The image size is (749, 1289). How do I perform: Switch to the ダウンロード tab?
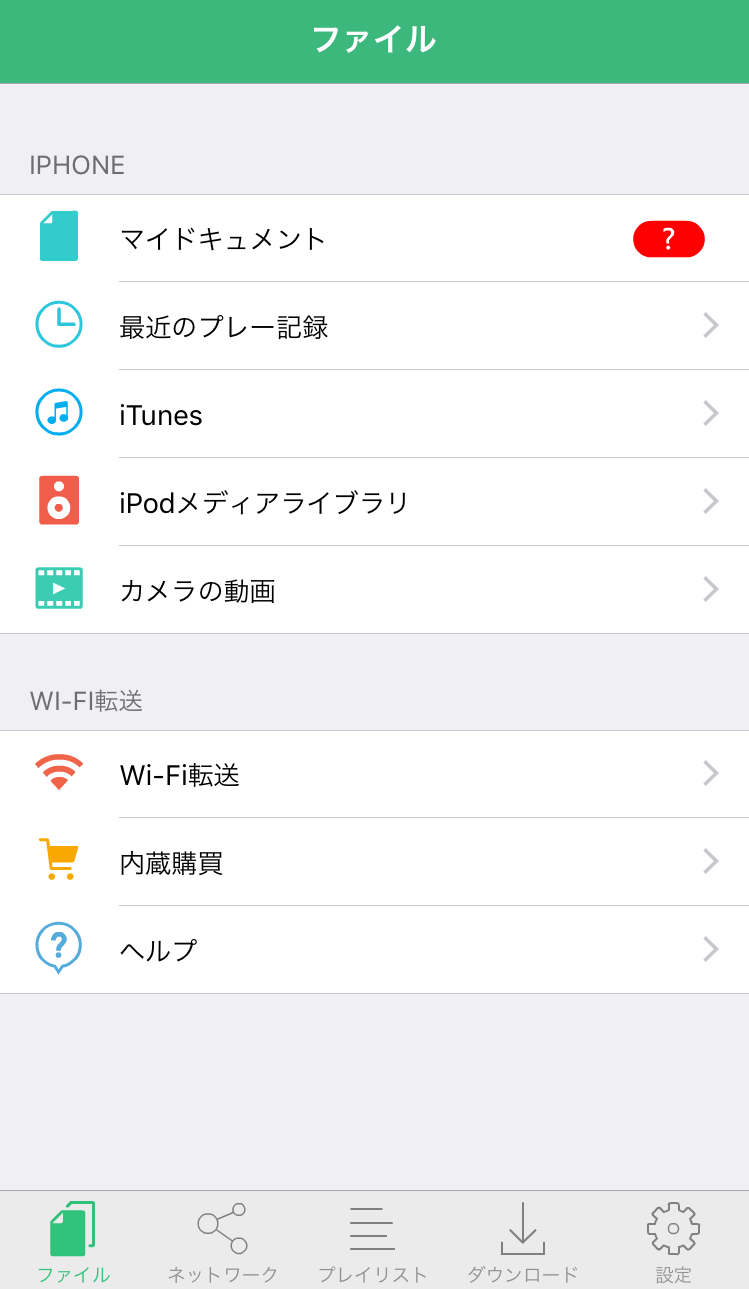(523, 1242)
